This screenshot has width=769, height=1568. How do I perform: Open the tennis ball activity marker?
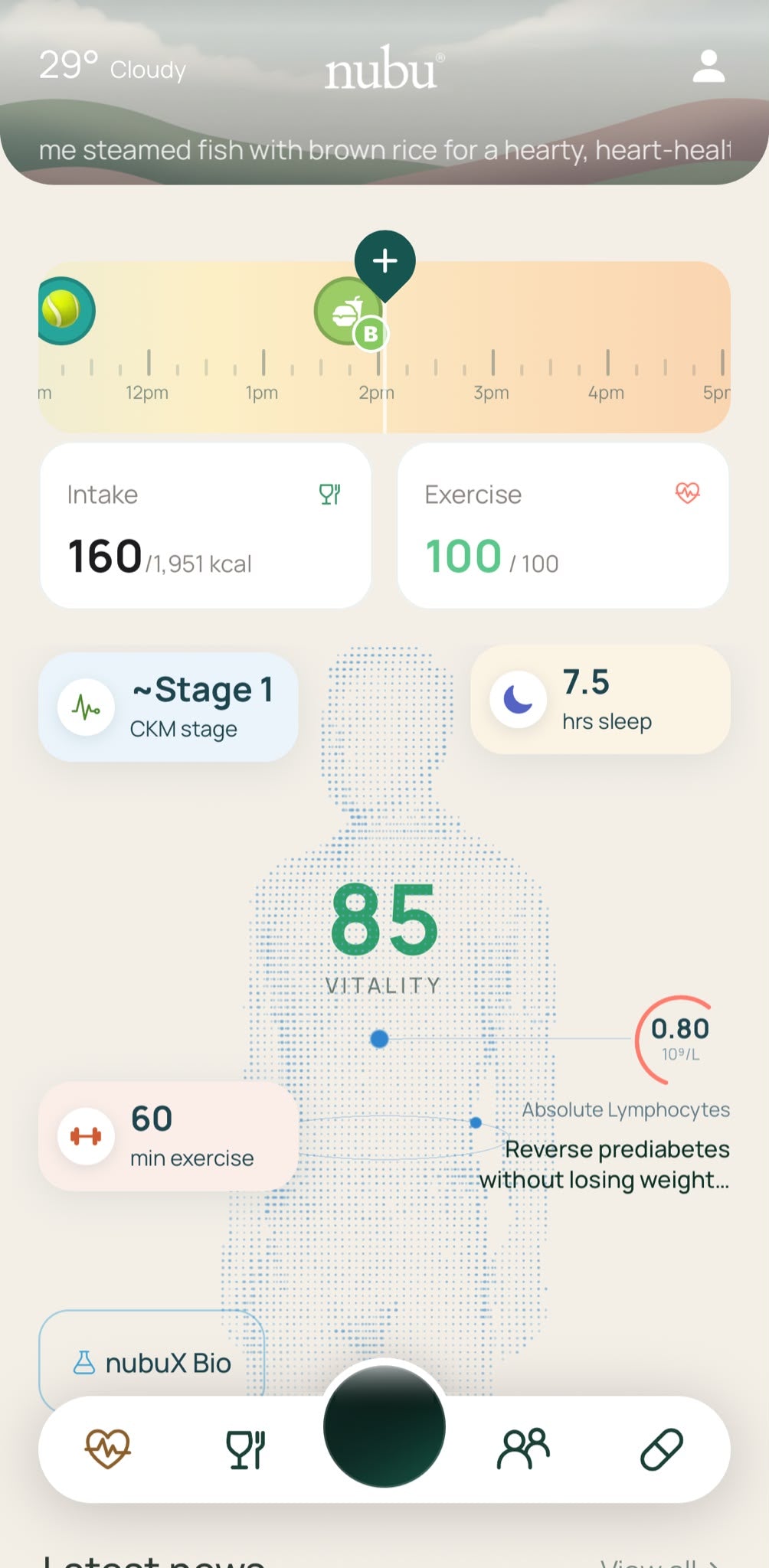tap(65, 311)
